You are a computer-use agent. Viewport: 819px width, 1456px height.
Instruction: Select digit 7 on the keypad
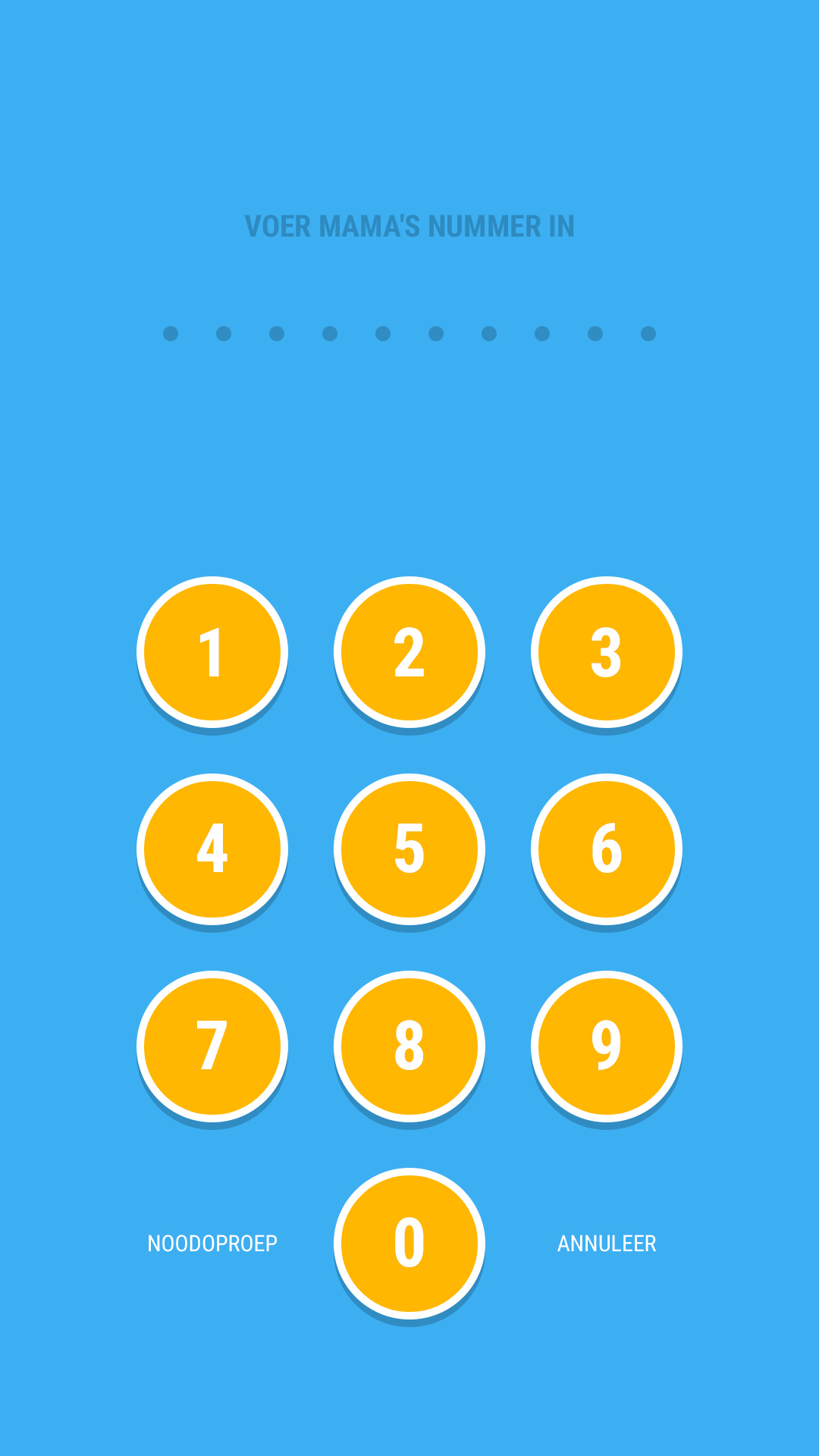[212, 1046]
